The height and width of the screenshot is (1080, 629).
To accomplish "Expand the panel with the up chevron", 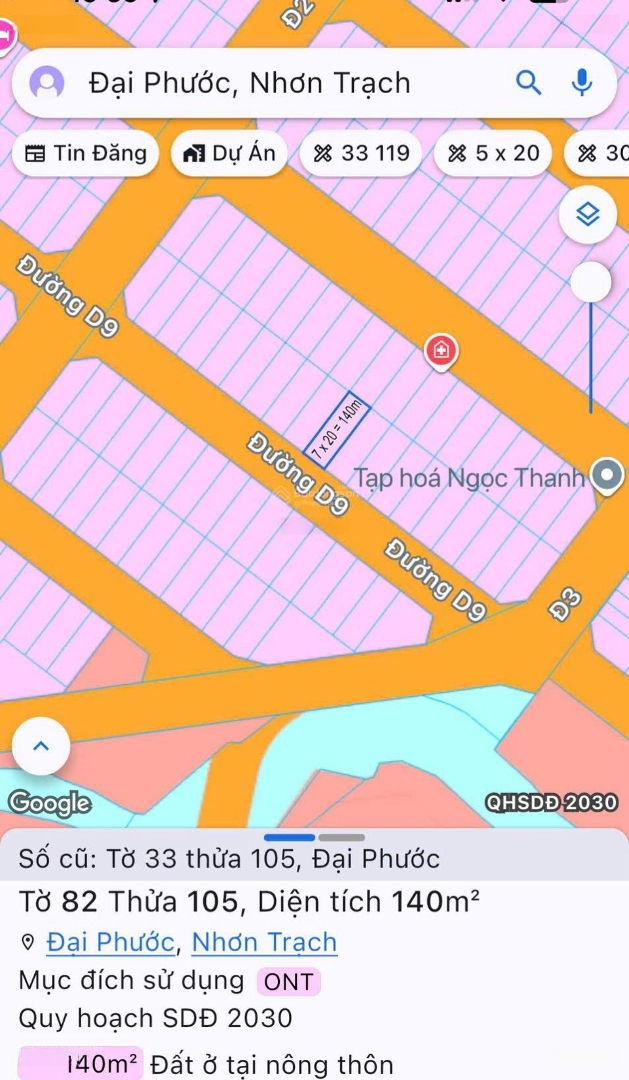I will pos(41,746).
